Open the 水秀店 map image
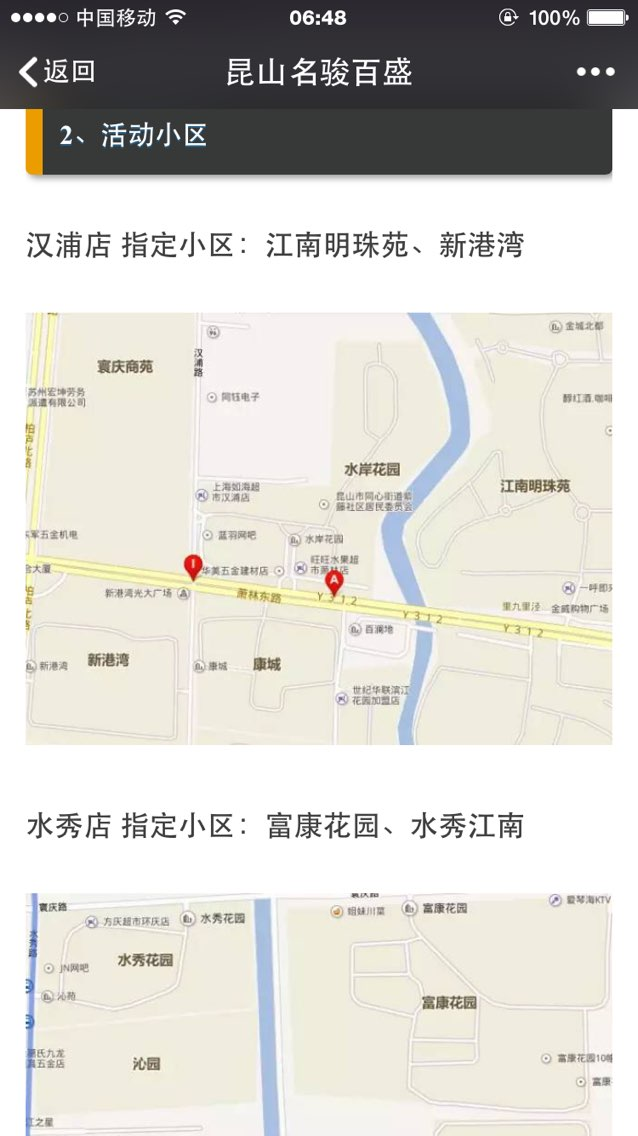The width and height of the screenshot is (638, 1136). [318, 1012]
